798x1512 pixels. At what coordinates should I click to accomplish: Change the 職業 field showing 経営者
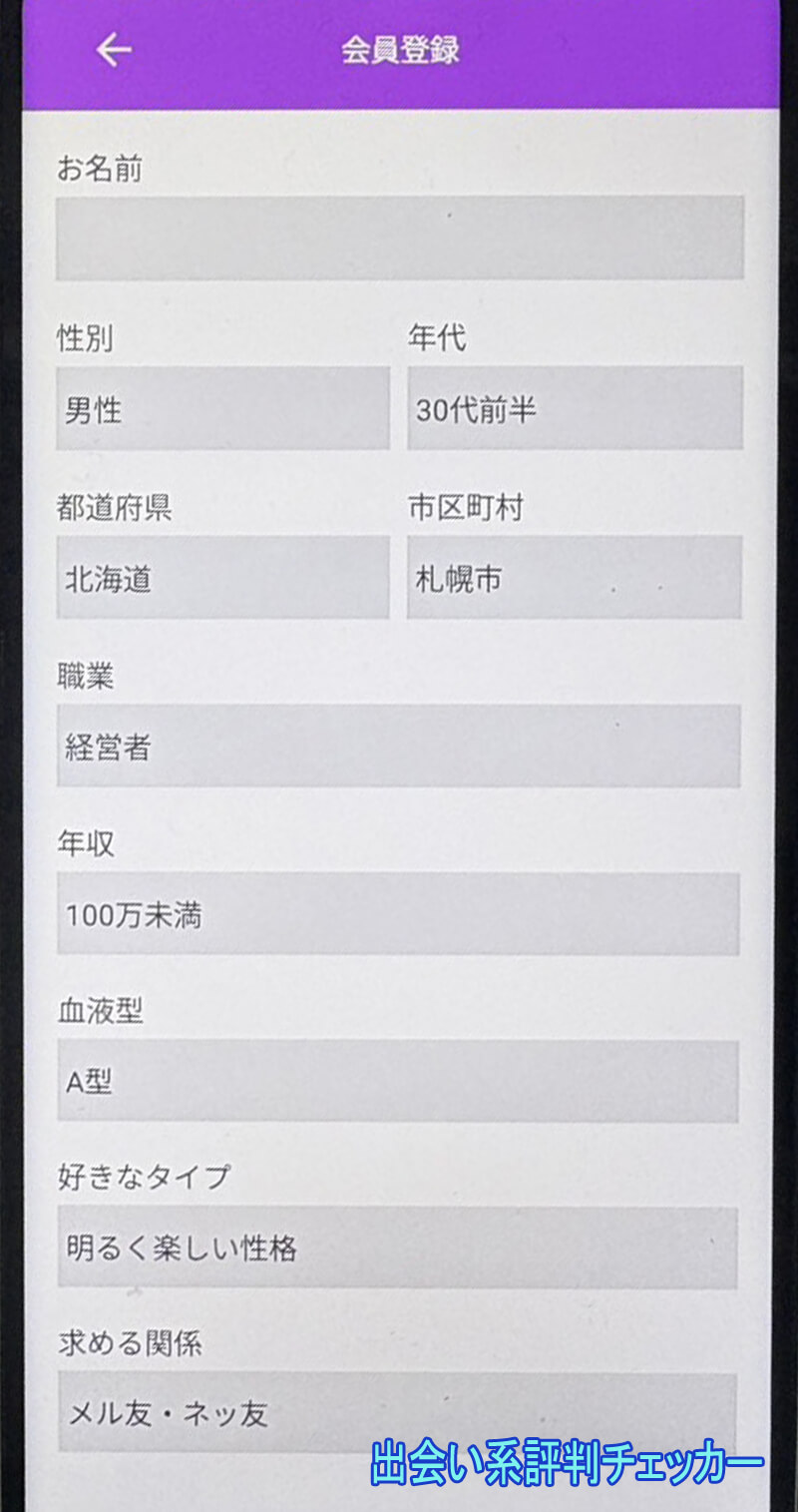point(399,747)
